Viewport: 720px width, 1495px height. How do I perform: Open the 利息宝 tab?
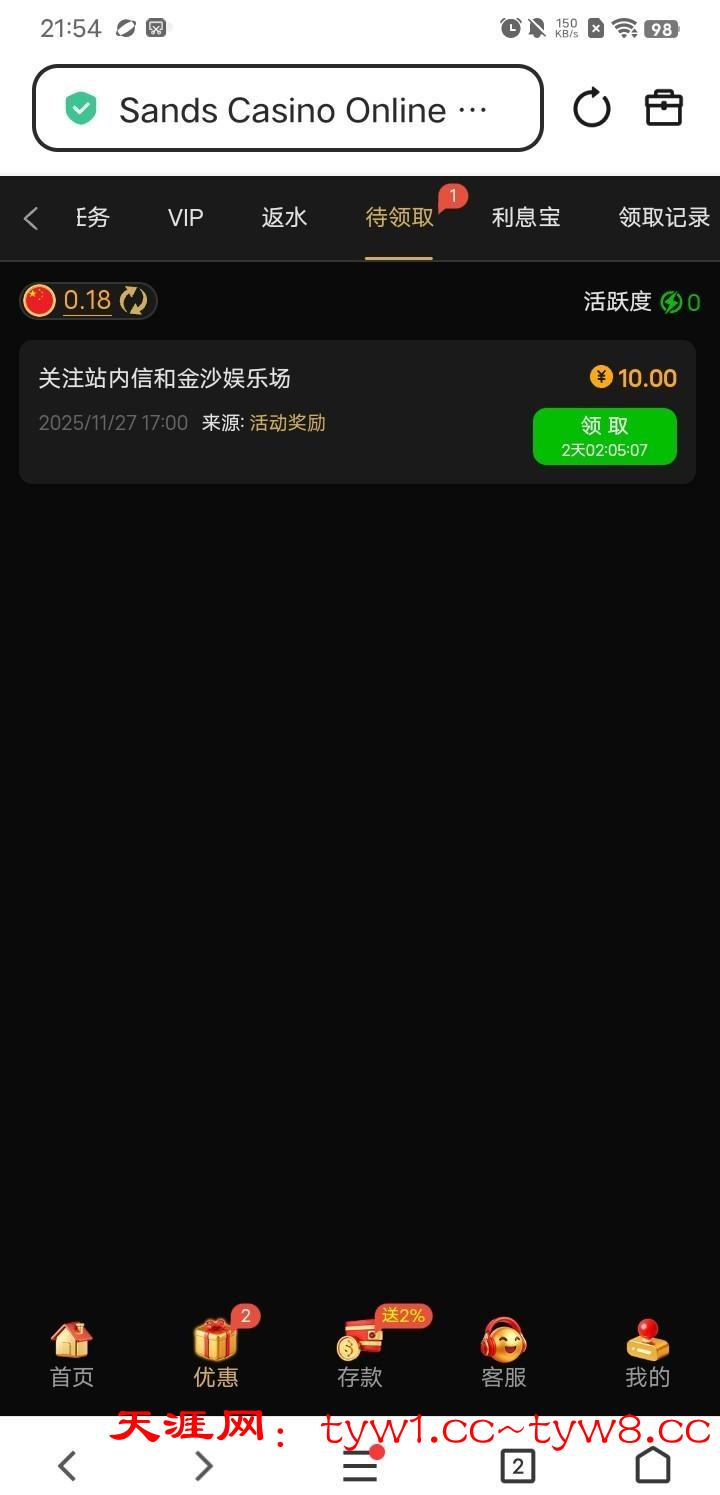point(525,218)
